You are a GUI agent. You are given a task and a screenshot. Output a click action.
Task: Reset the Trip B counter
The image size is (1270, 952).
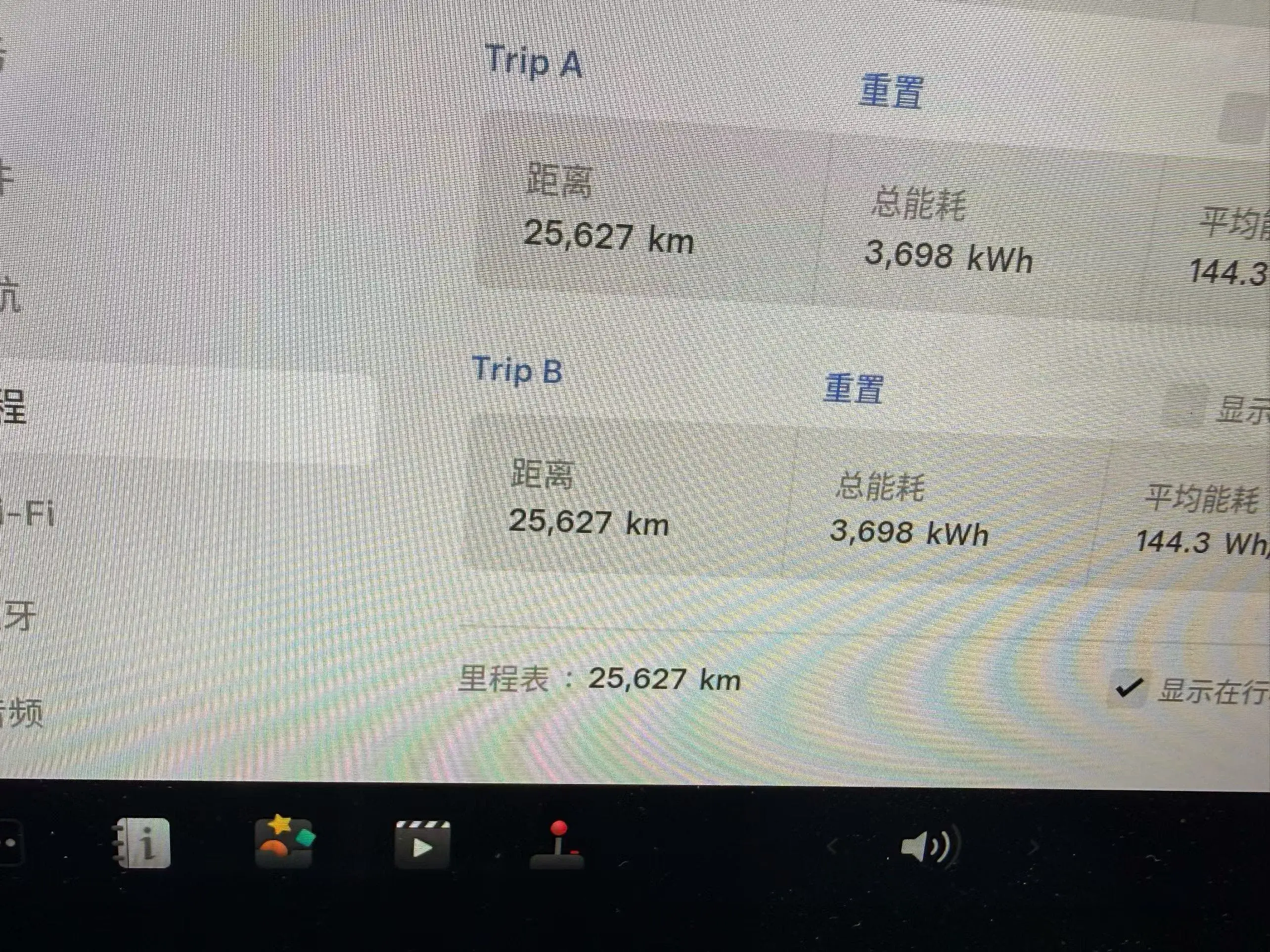[x=853, y=389]
